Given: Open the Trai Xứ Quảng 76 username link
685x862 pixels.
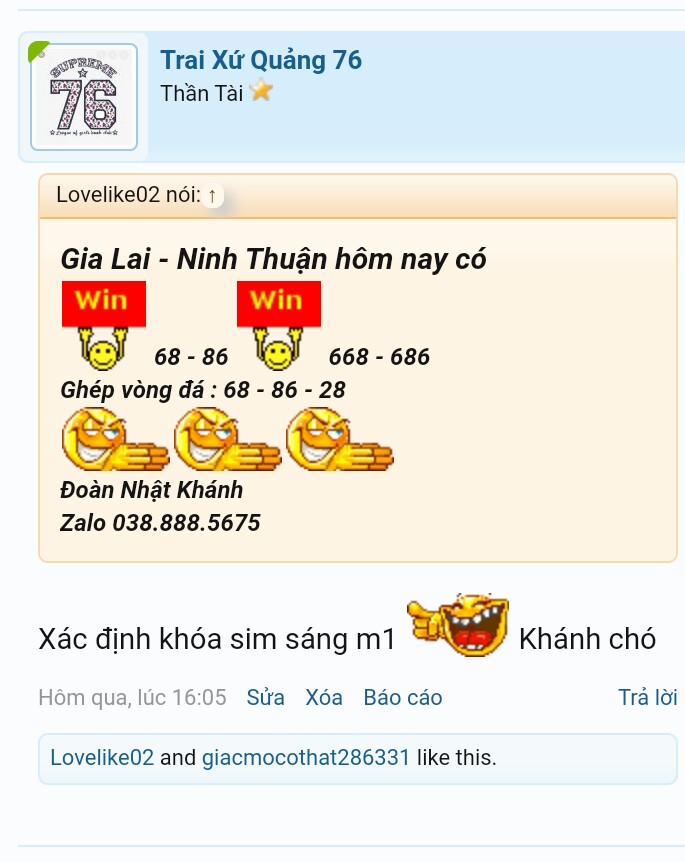Looking at the screenshot, I should tap(261, 60).
